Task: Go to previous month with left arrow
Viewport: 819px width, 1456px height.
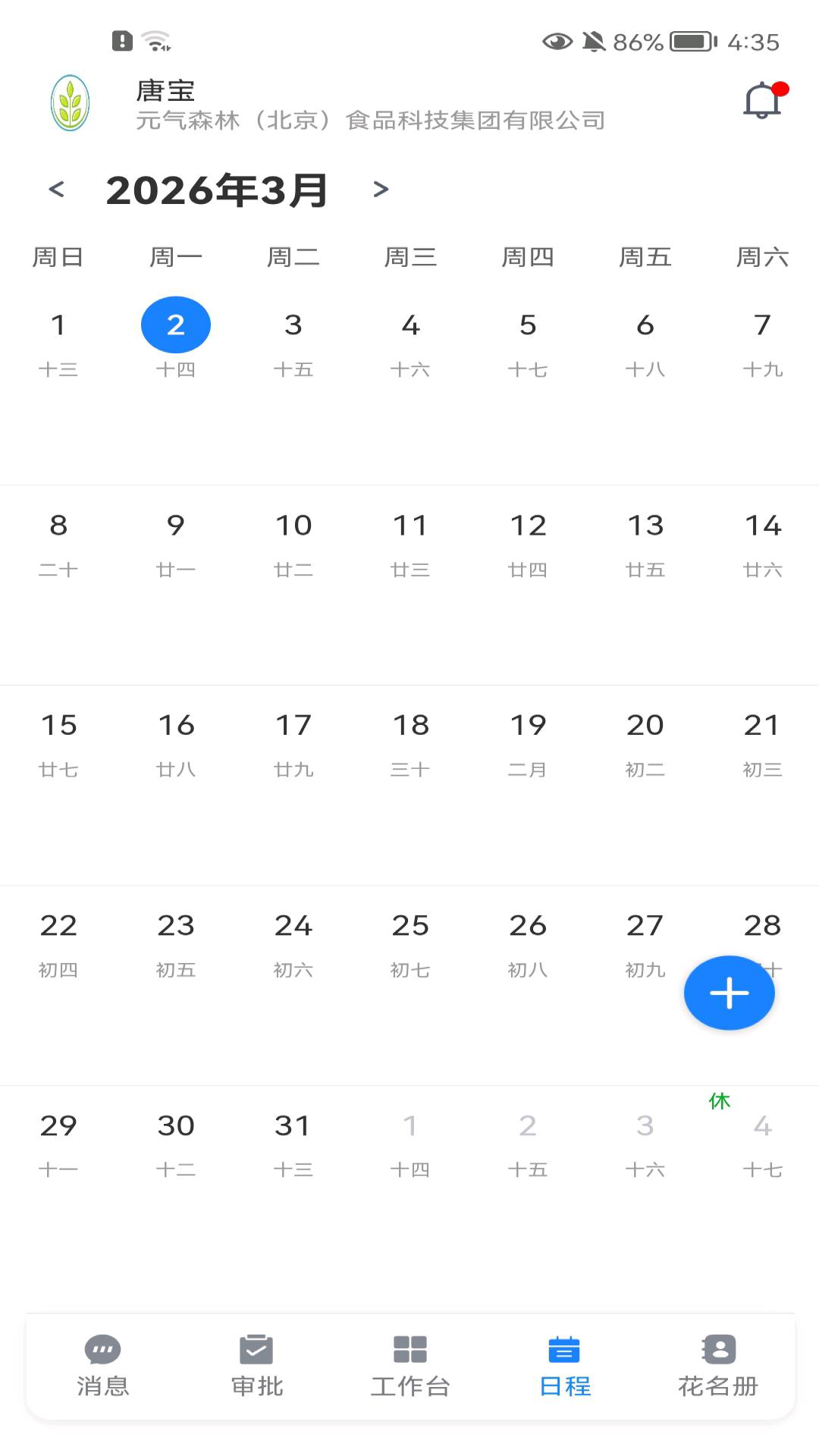Action: [56, 189]
